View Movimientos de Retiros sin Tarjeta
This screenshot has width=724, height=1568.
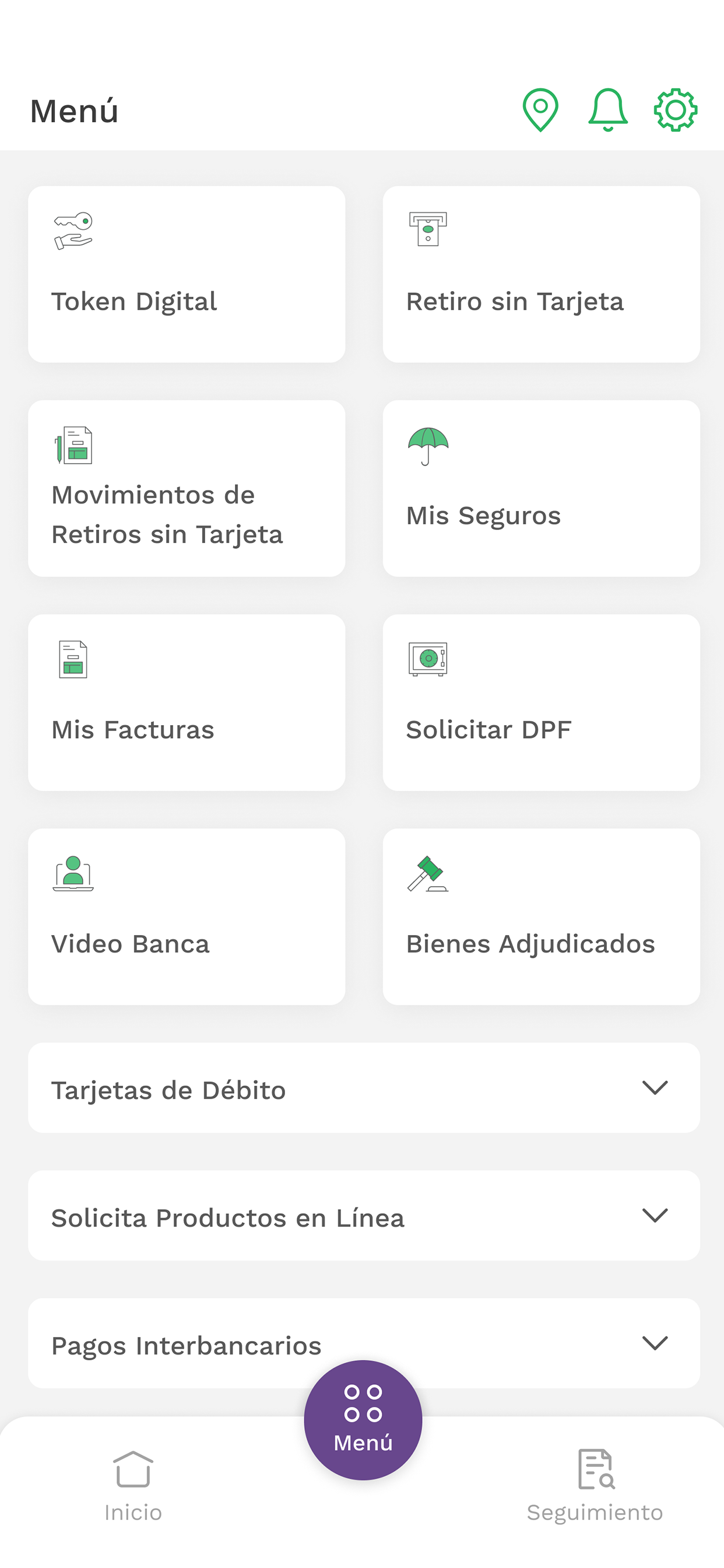(186, 488)
